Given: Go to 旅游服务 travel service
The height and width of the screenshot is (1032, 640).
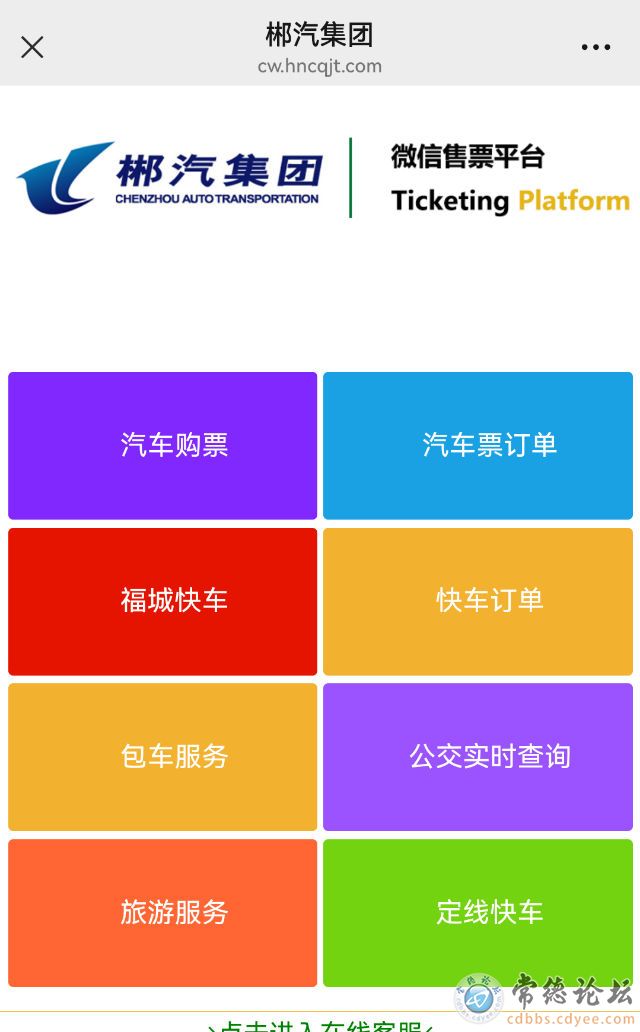Looking at the screenshot, I should pyautogui.click(x=162, y=913).
